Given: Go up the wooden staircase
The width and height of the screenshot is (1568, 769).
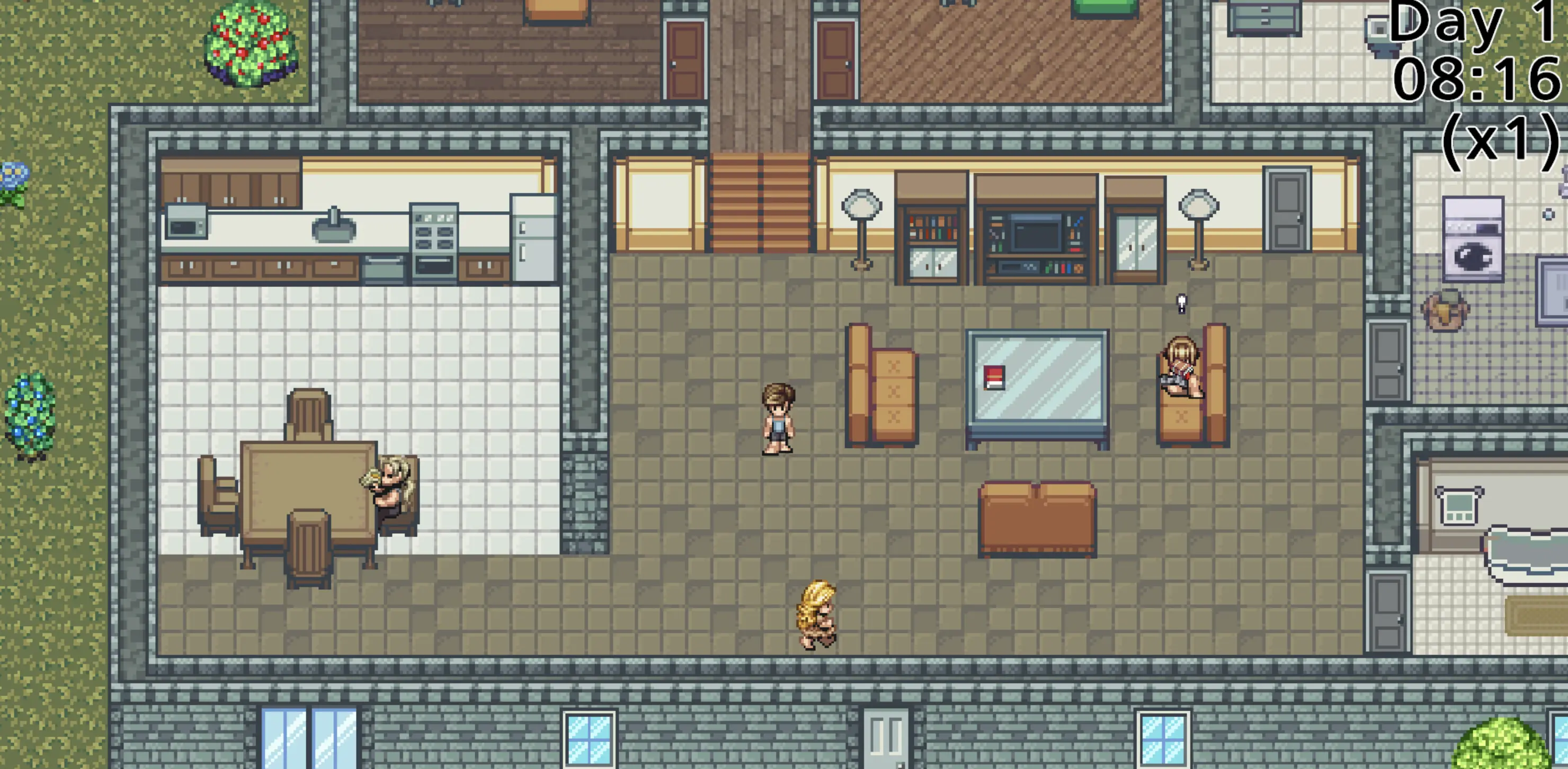Looking at the screenshot, I should tap(760, 202).
